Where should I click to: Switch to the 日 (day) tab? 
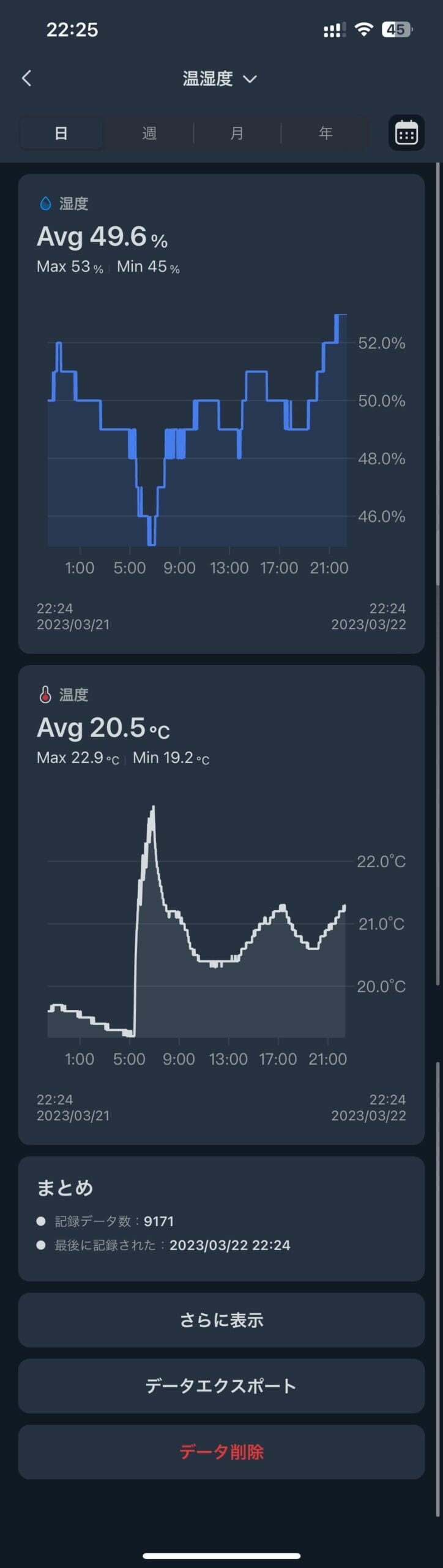click(61, 133)
